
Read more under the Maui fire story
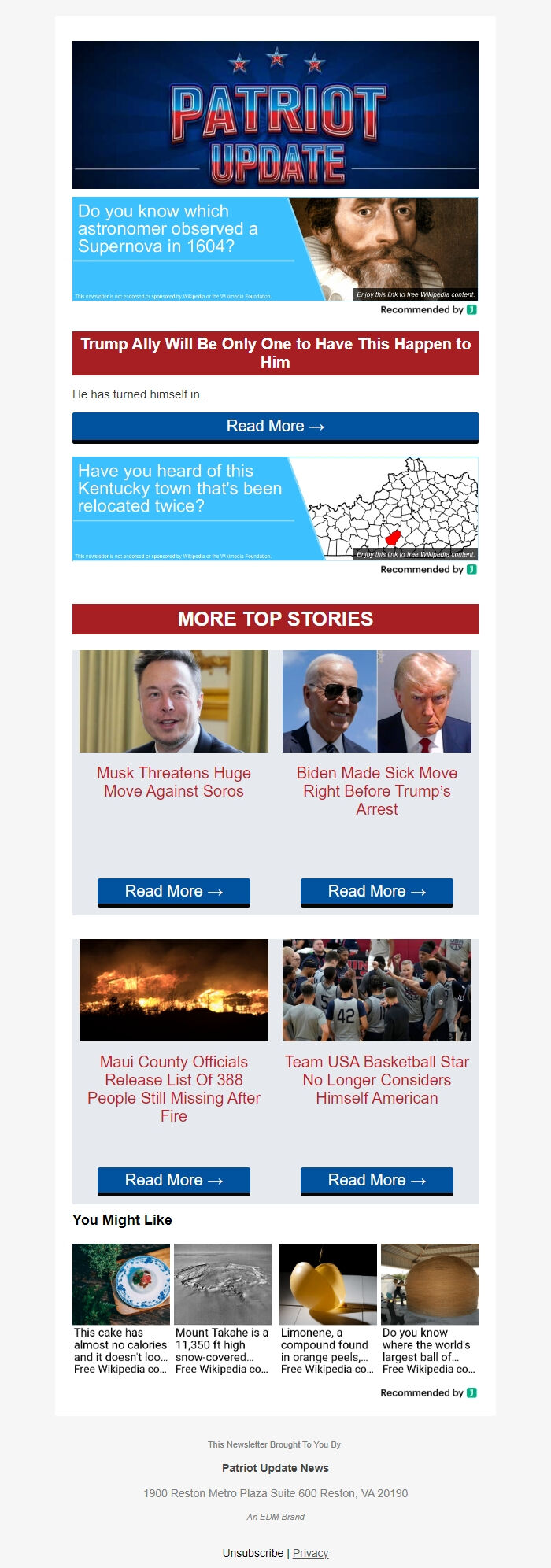174,1181
